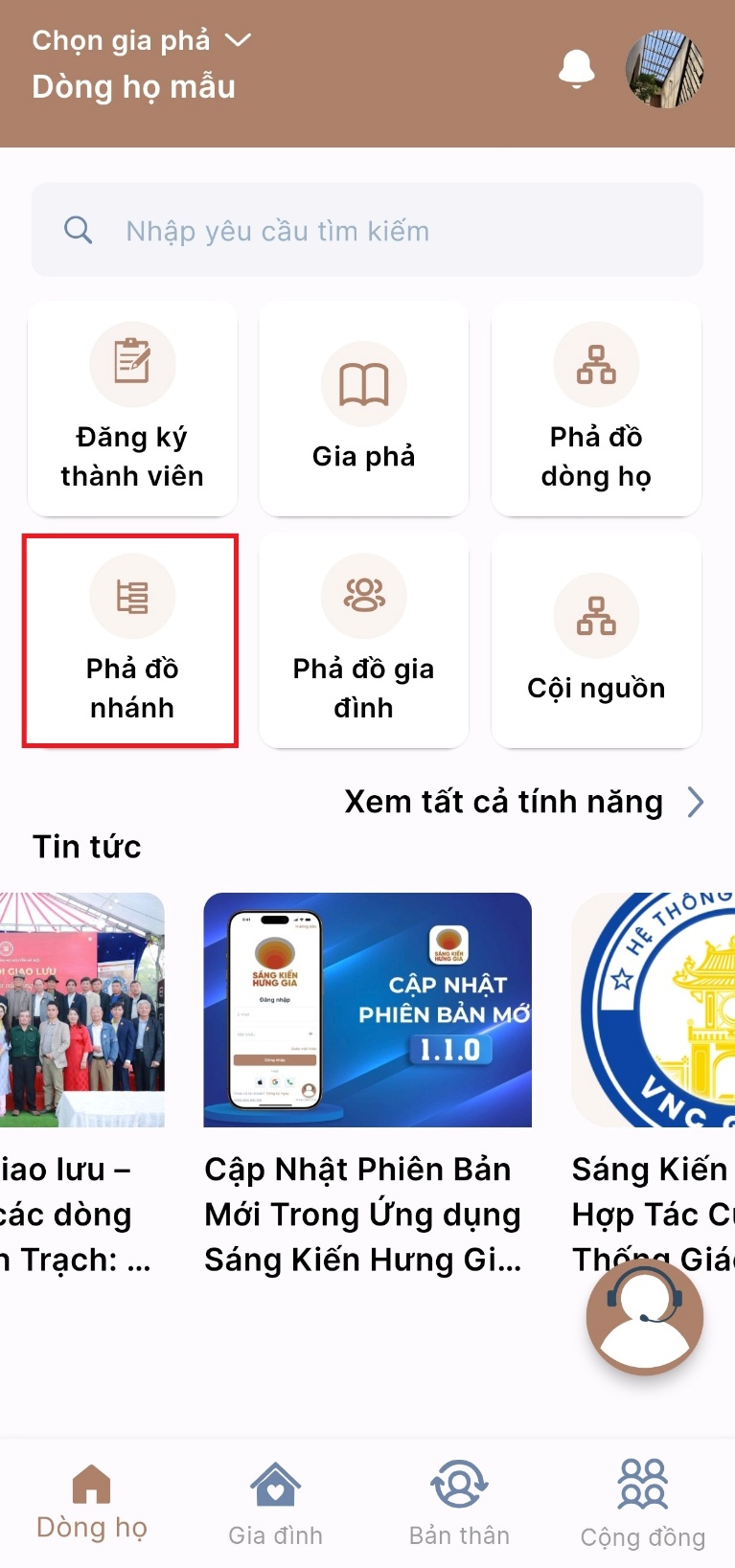
Task: Select Phả đồ nhánh
Action: click(131, 641)
